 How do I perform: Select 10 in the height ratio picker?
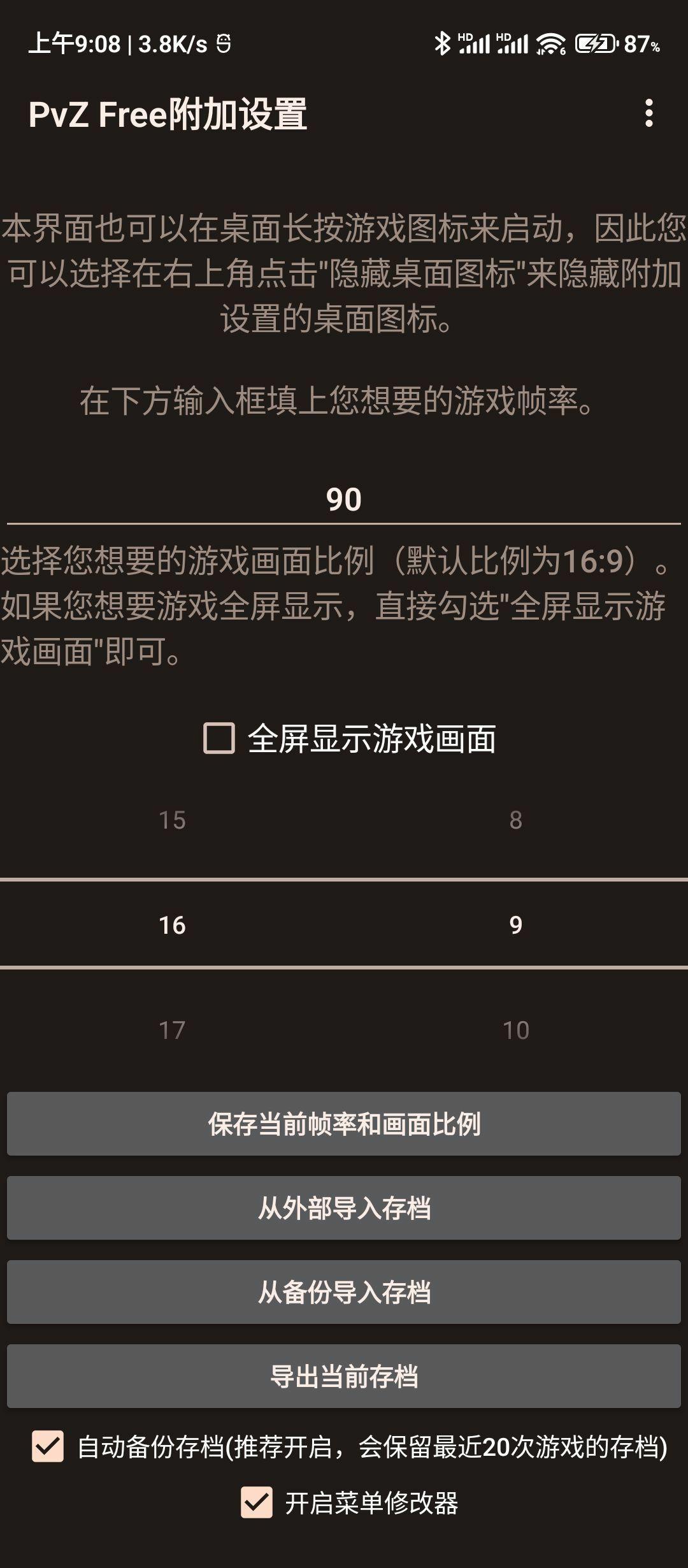515,1030
